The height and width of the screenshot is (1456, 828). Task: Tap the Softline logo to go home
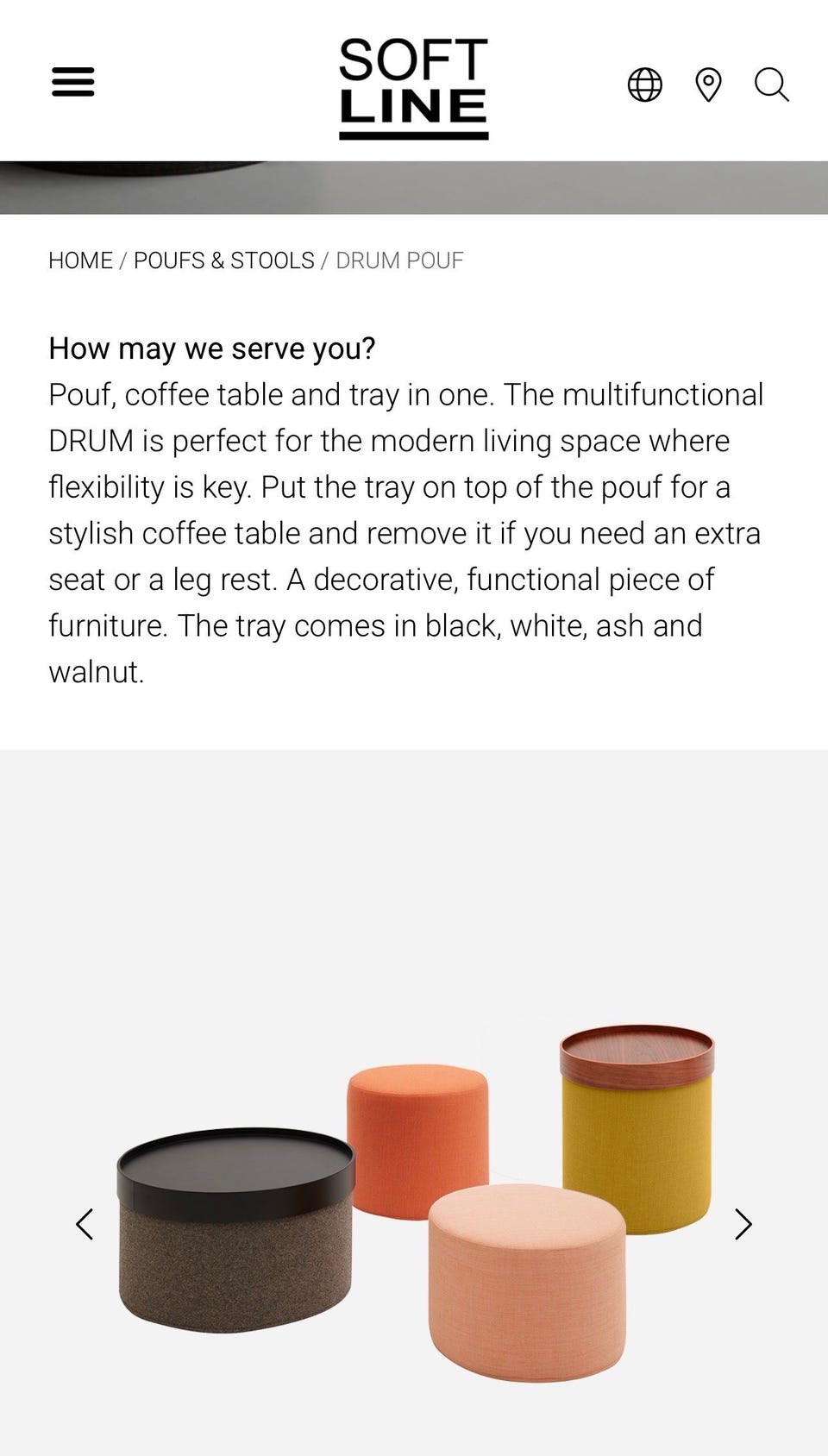[x=414, y=88]
